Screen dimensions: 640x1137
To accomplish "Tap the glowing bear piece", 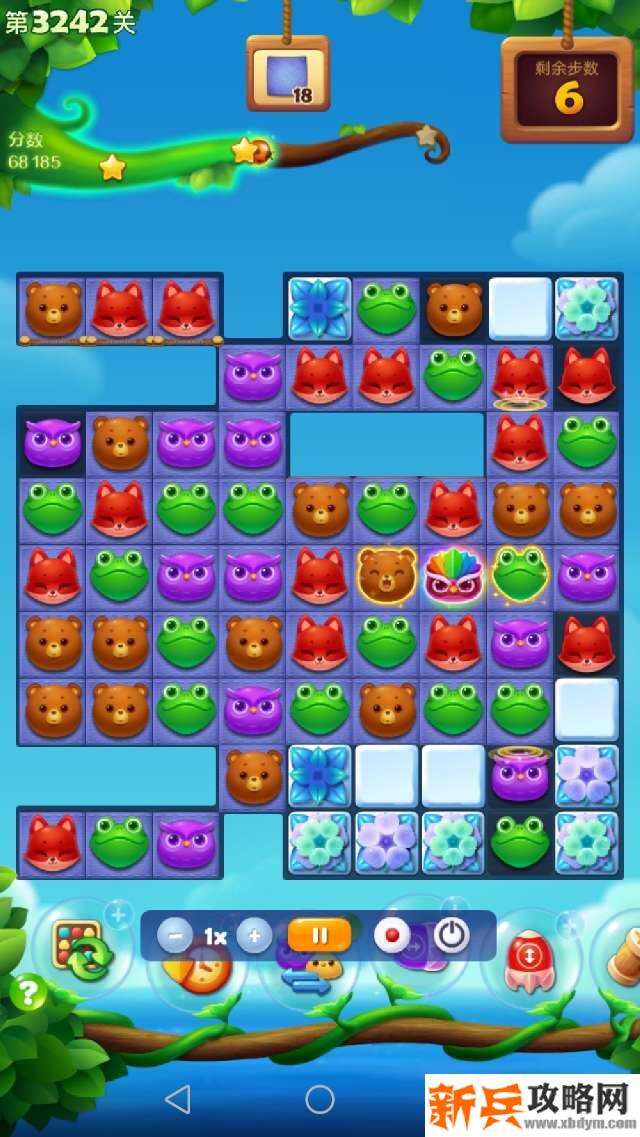I will [x=387, y=576].
